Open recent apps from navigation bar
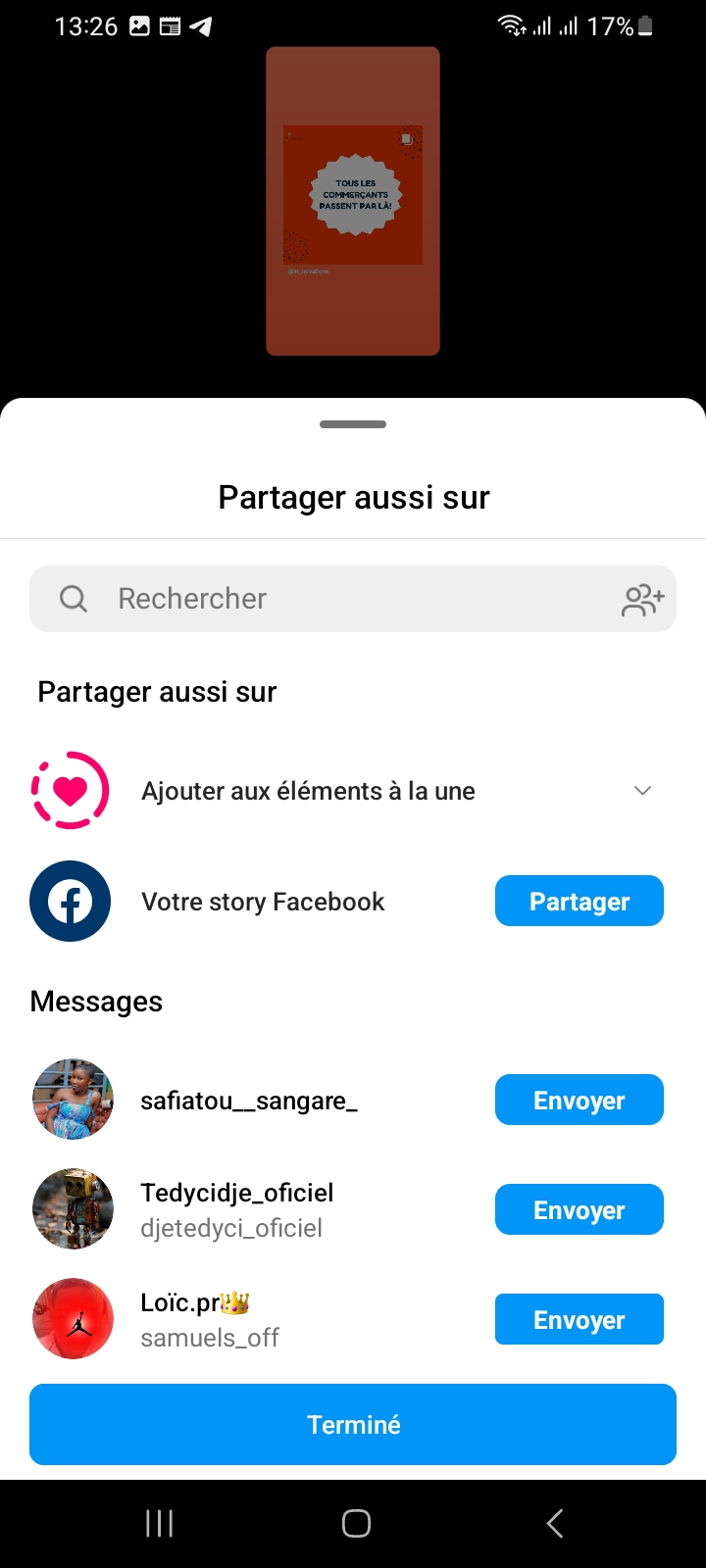 [x=159, y=1524]
